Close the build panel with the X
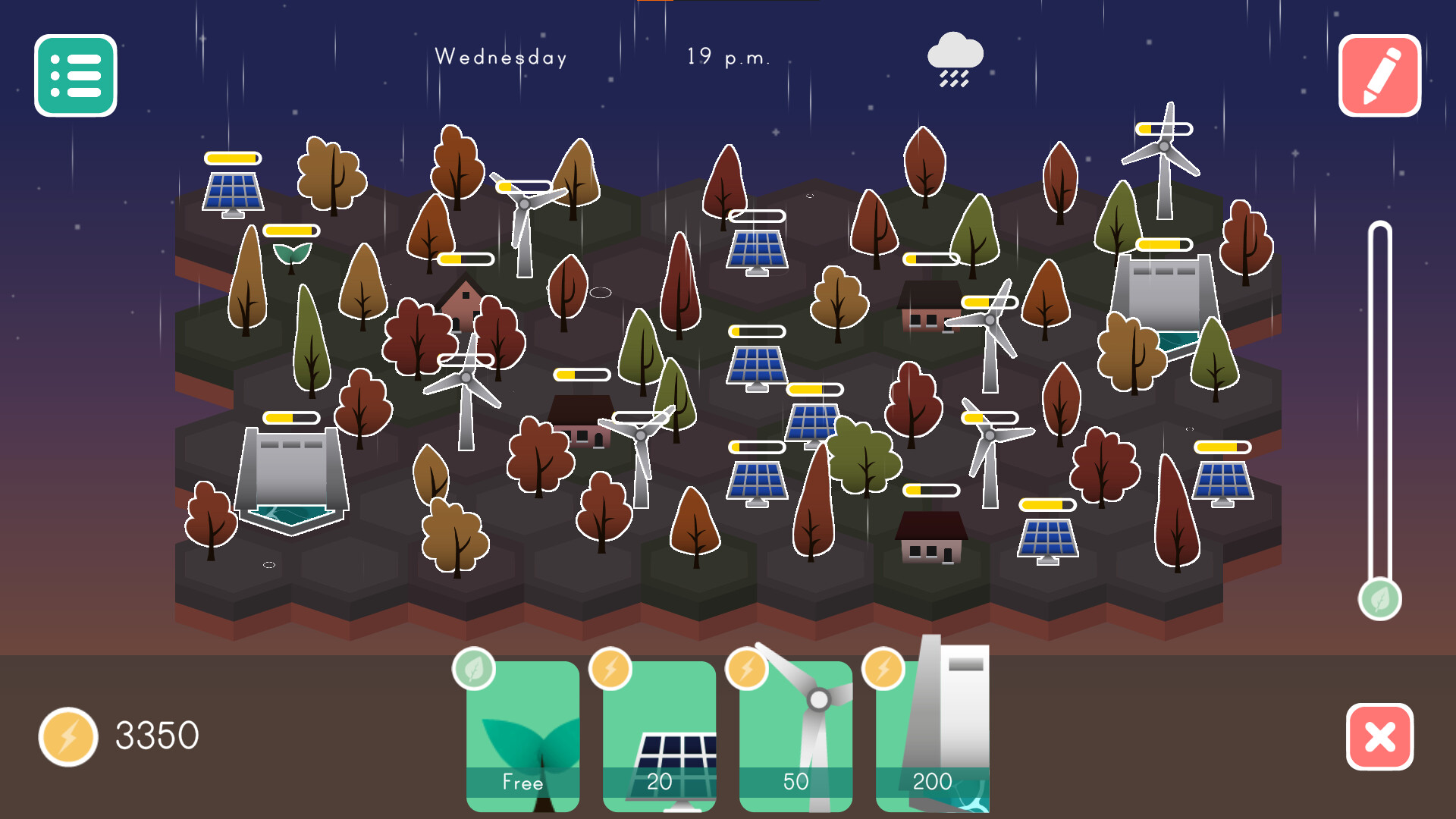Screen dimensions: 1456x819 [1379, 736]
